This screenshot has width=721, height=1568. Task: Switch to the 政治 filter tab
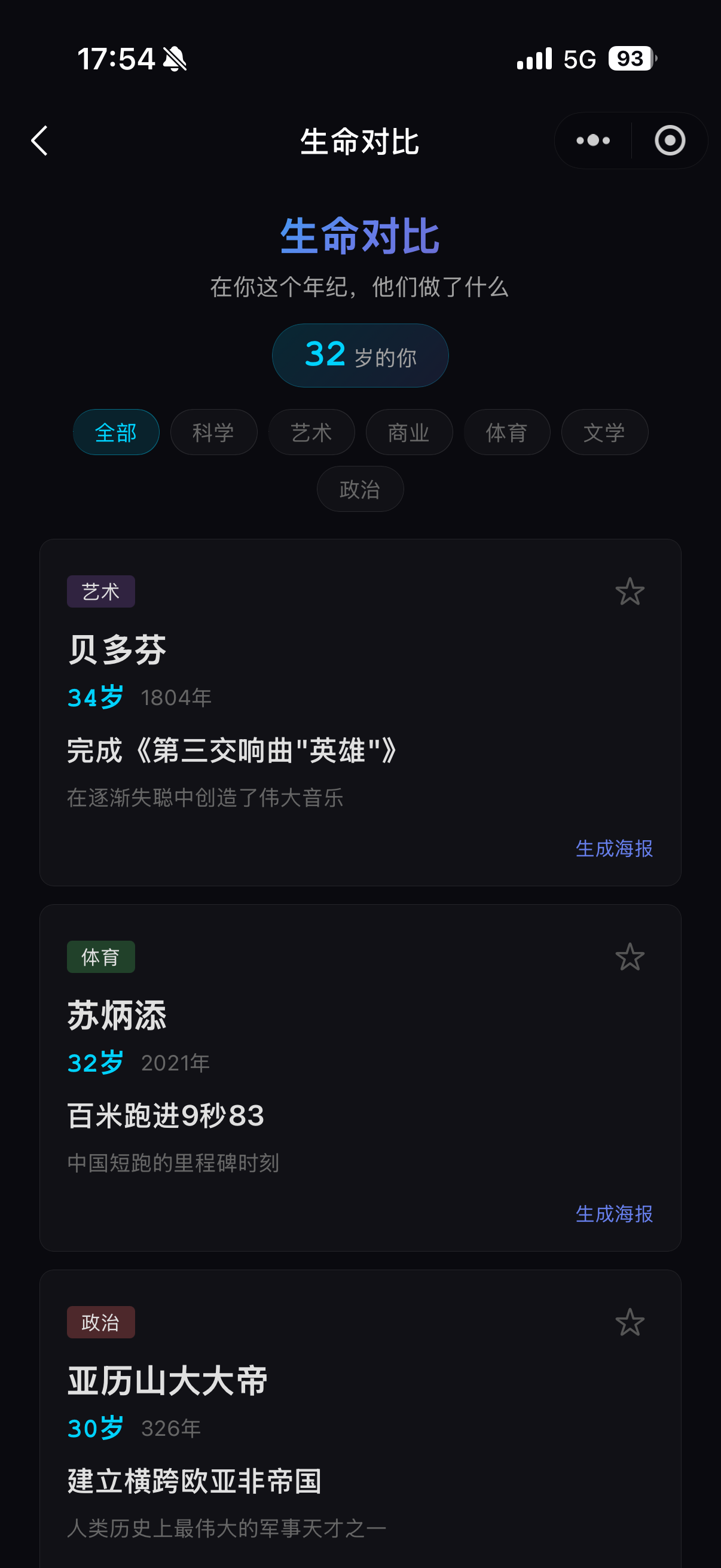[359, 489]
